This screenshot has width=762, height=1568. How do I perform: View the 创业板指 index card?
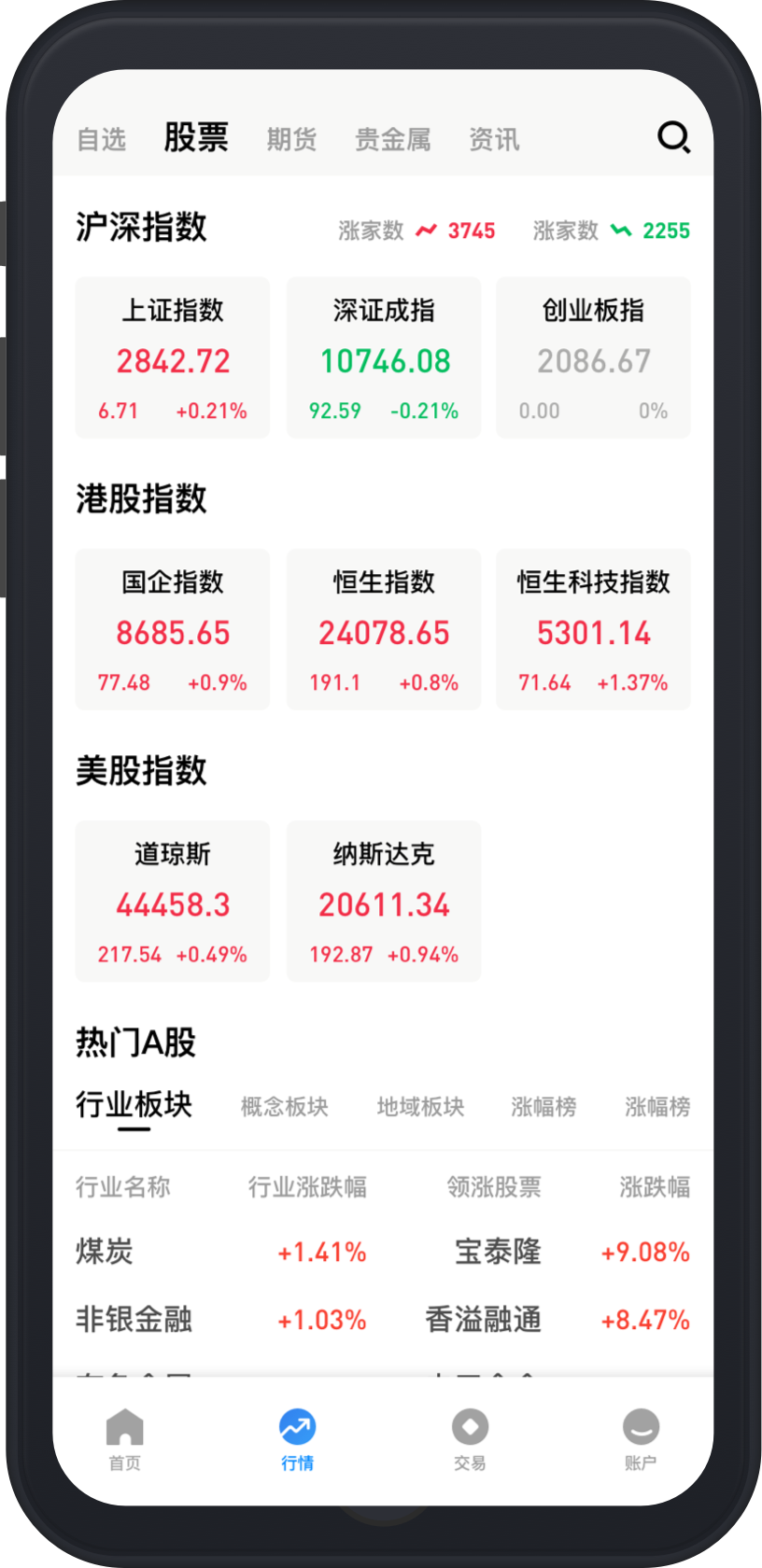tap(593, 358)
